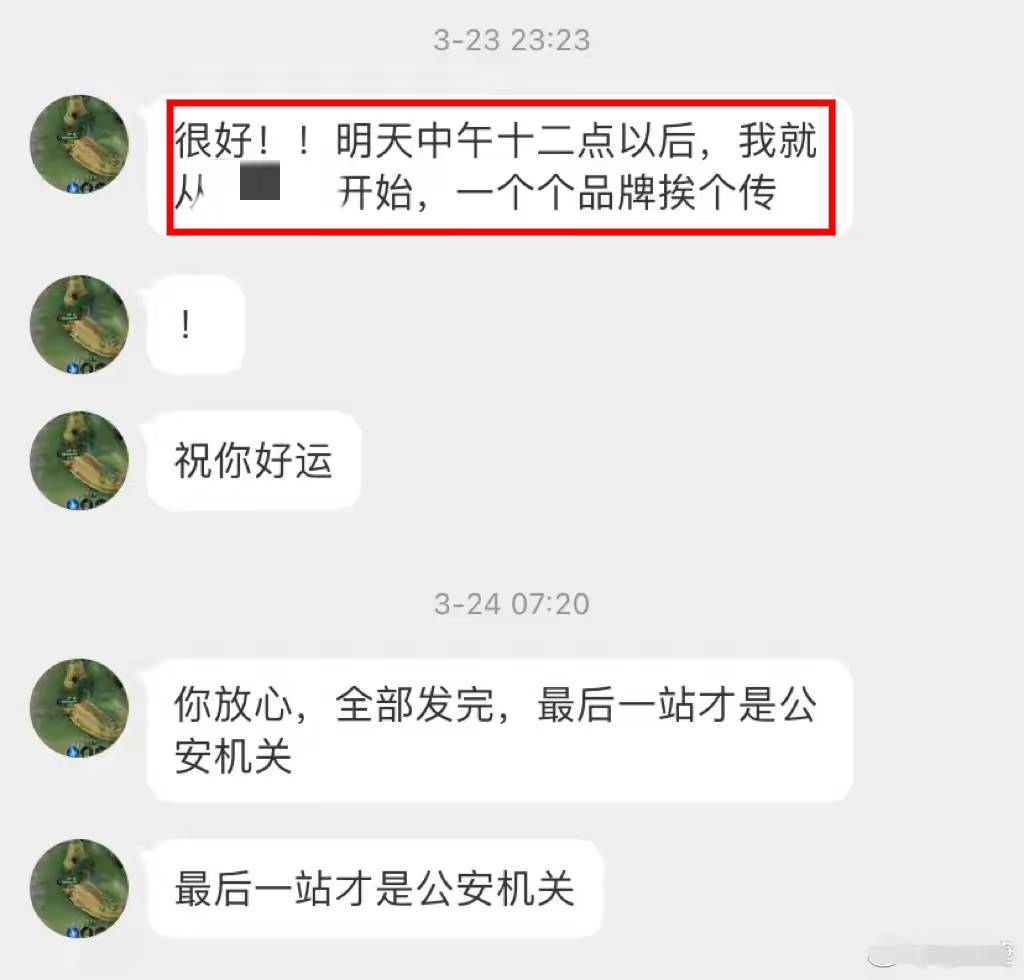Open sender's avatar beside the "祝你好运" message
The width and height of the screenshot is (1024, 980).
[x=79, y=460]
